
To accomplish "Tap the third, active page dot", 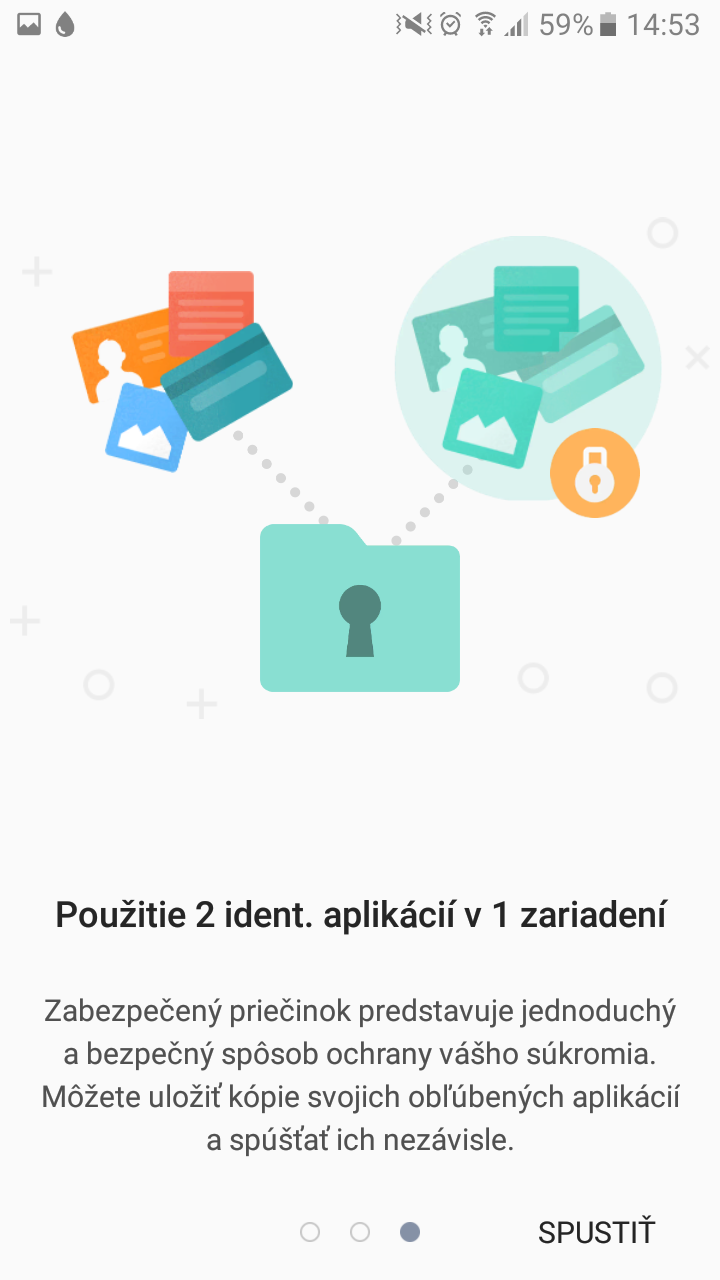I will click(410, 1232).
